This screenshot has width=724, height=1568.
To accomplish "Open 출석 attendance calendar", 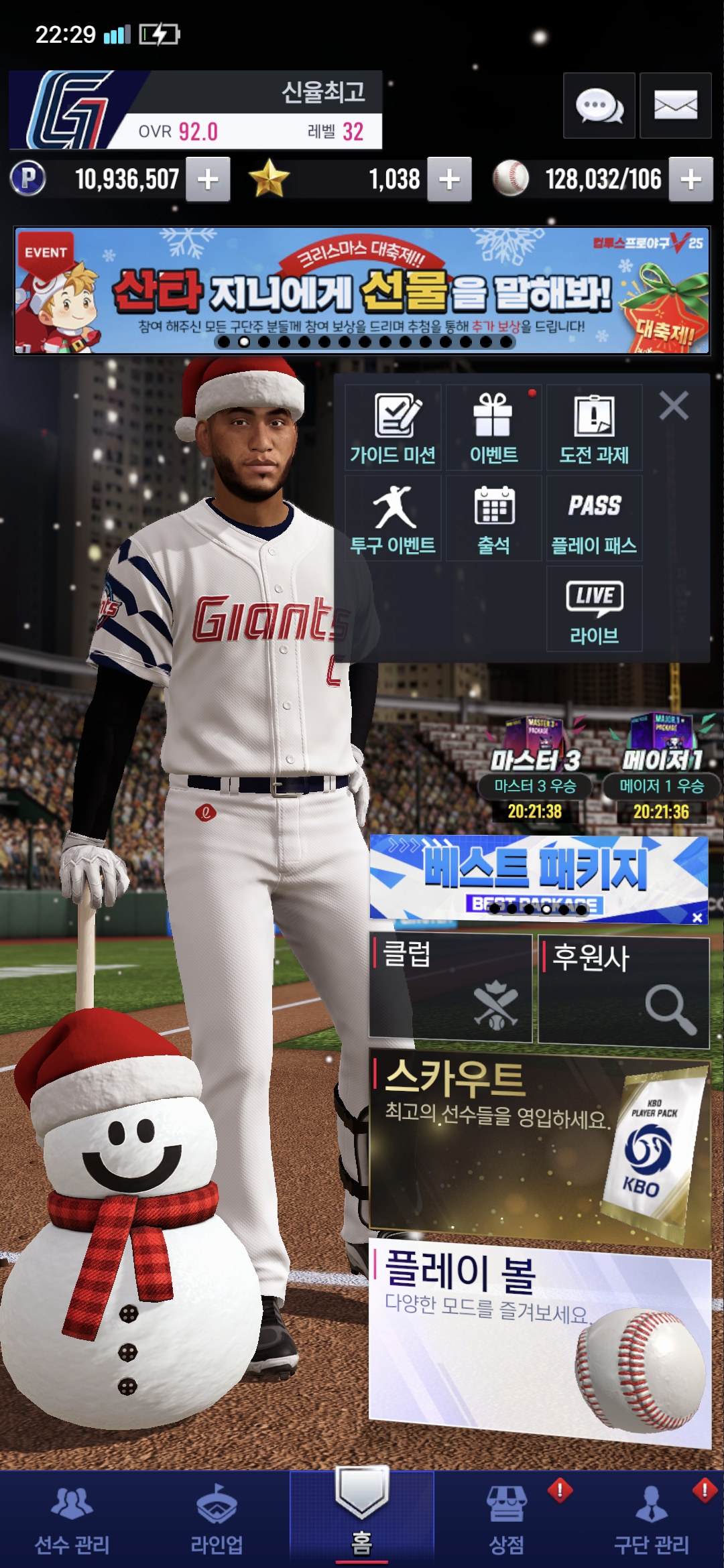I will click(493, 519).
